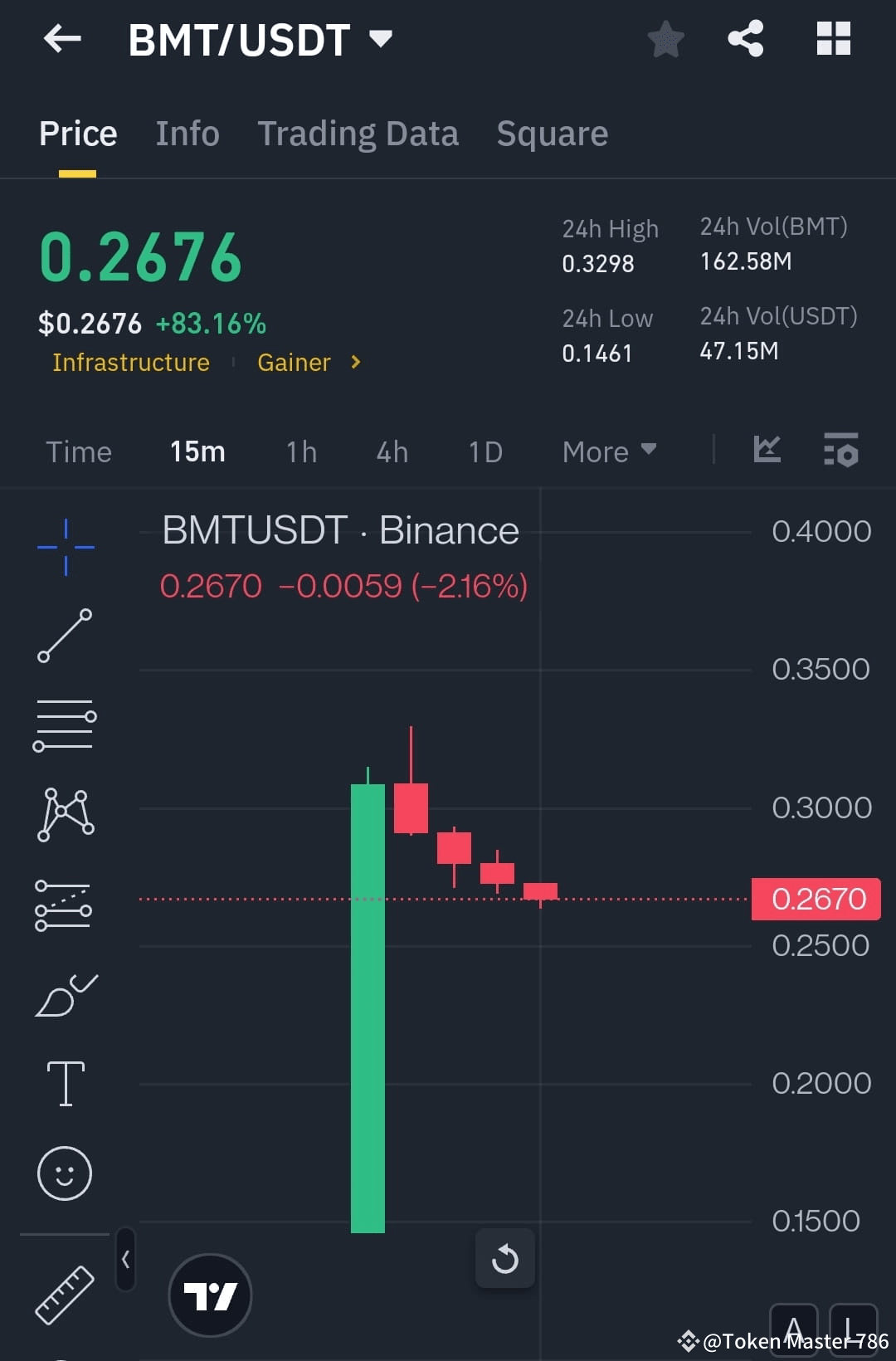Select the crosshair tool
Viewport: 896px width, 1361px height.
[x=65, y=546]
